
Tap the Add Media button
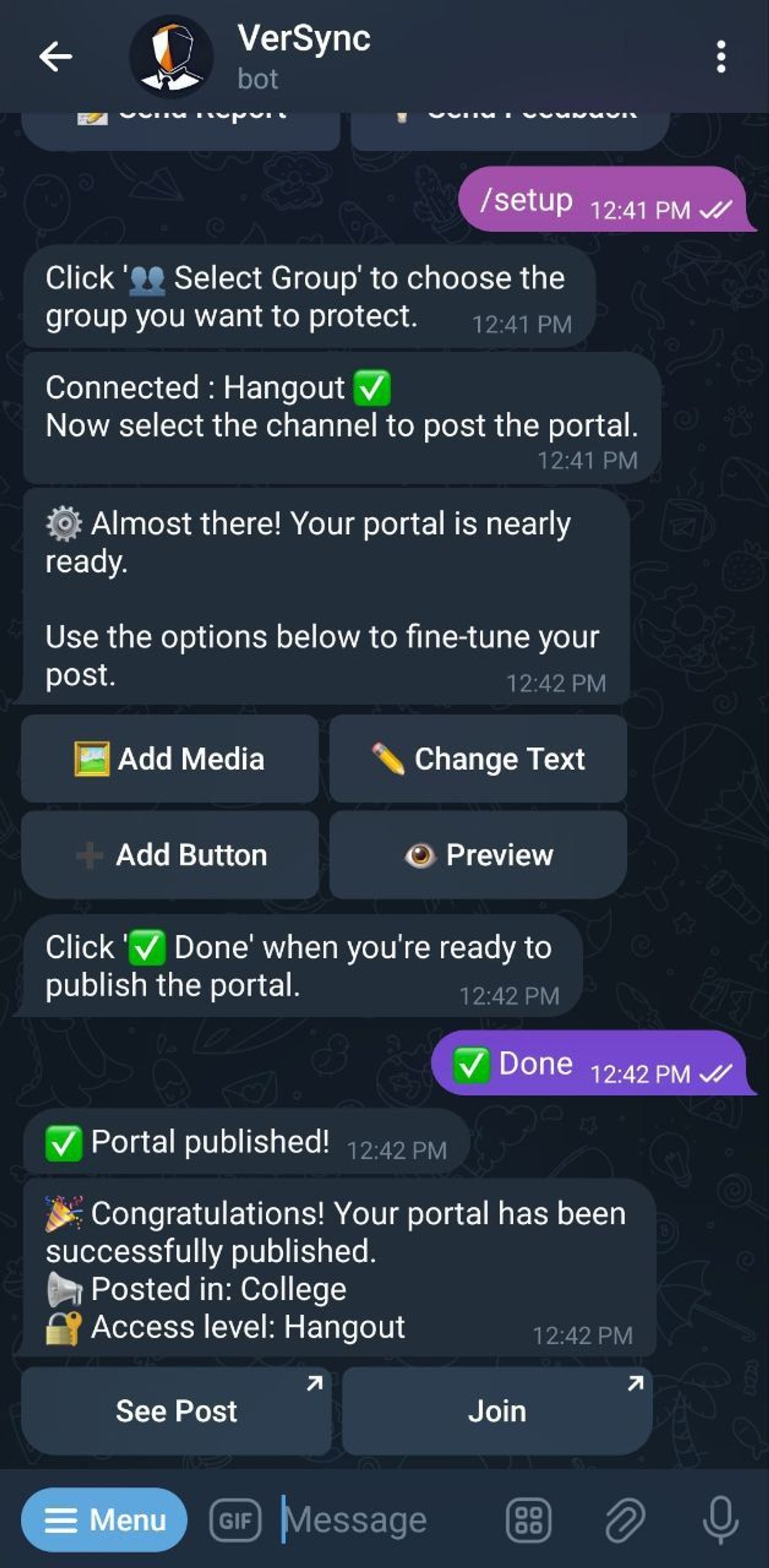click(x=170, y=758)
